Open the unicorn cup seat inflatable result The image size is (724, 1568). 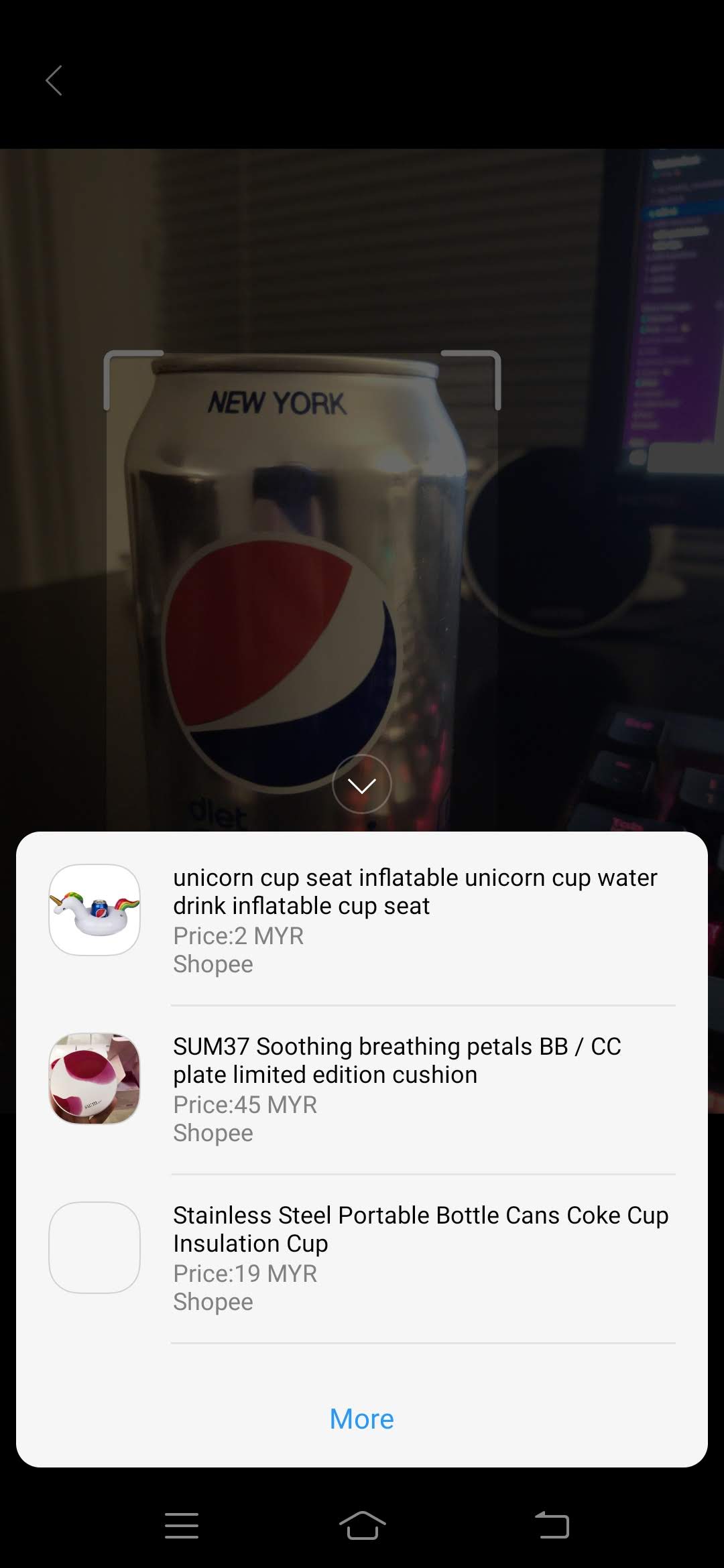point(362,921)
